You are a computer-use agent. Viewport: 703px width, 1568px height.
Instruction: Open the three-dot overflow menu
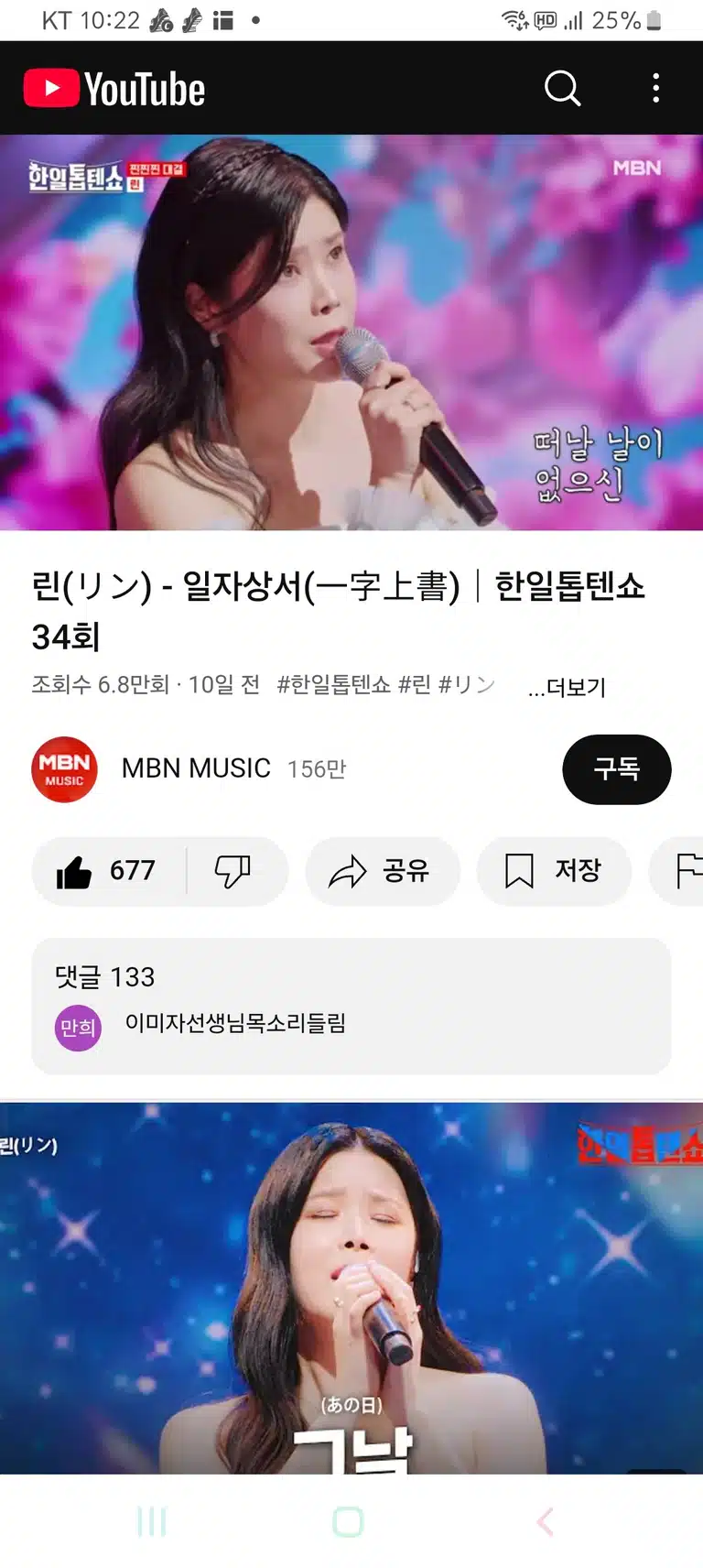point(655,89)
